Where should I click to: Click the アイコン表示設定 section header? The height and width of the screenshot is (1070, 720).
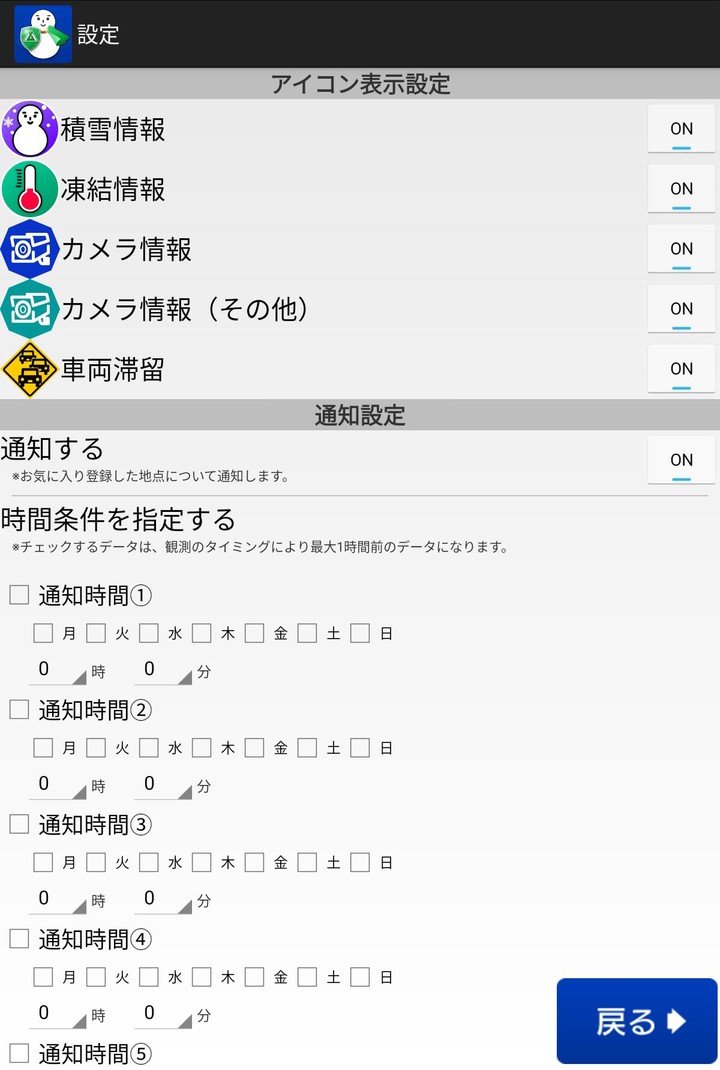pyautogui.click(x=360, y=84)
